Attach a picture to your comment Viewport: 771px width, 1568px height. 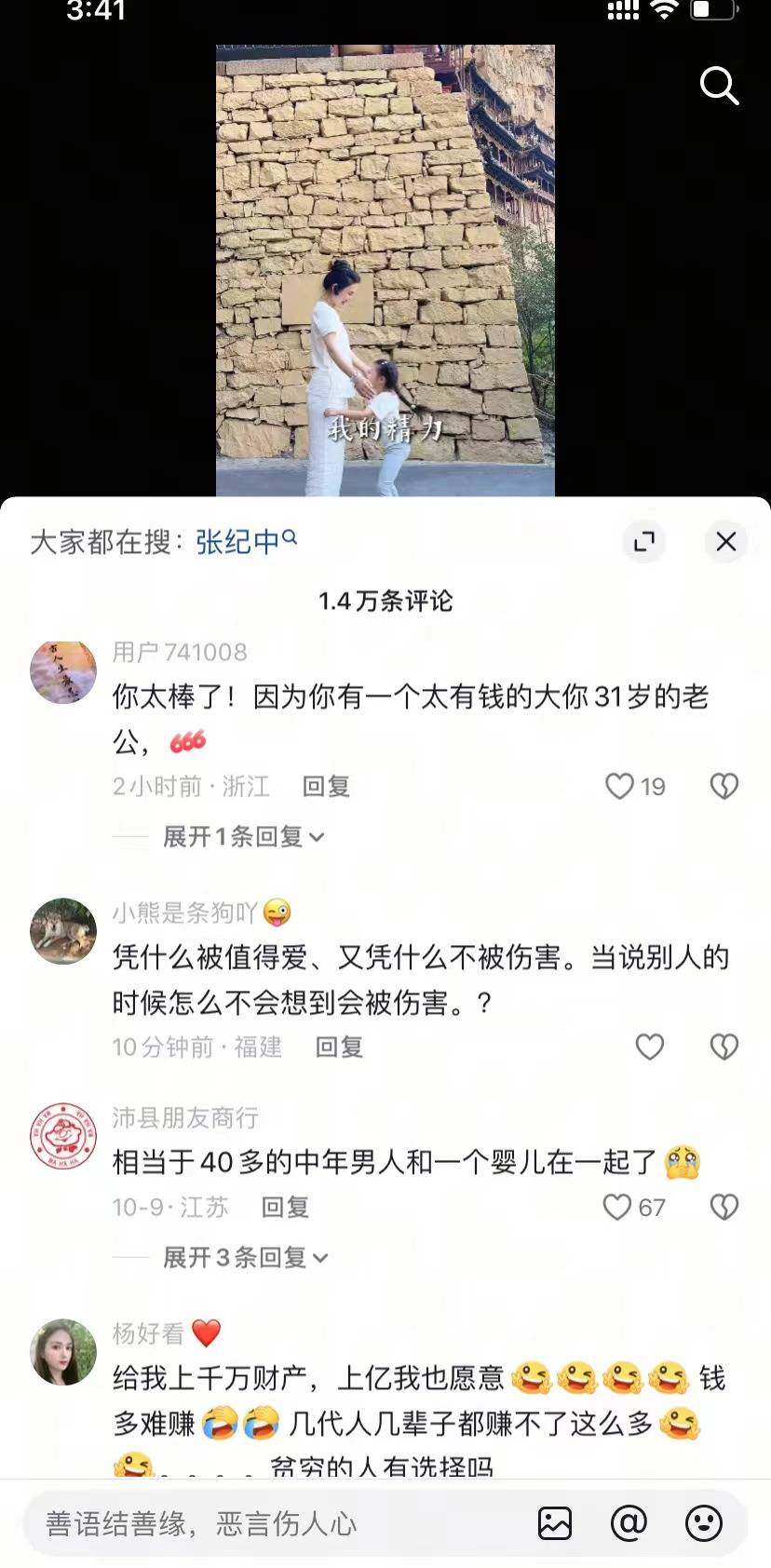point(555,1524)
